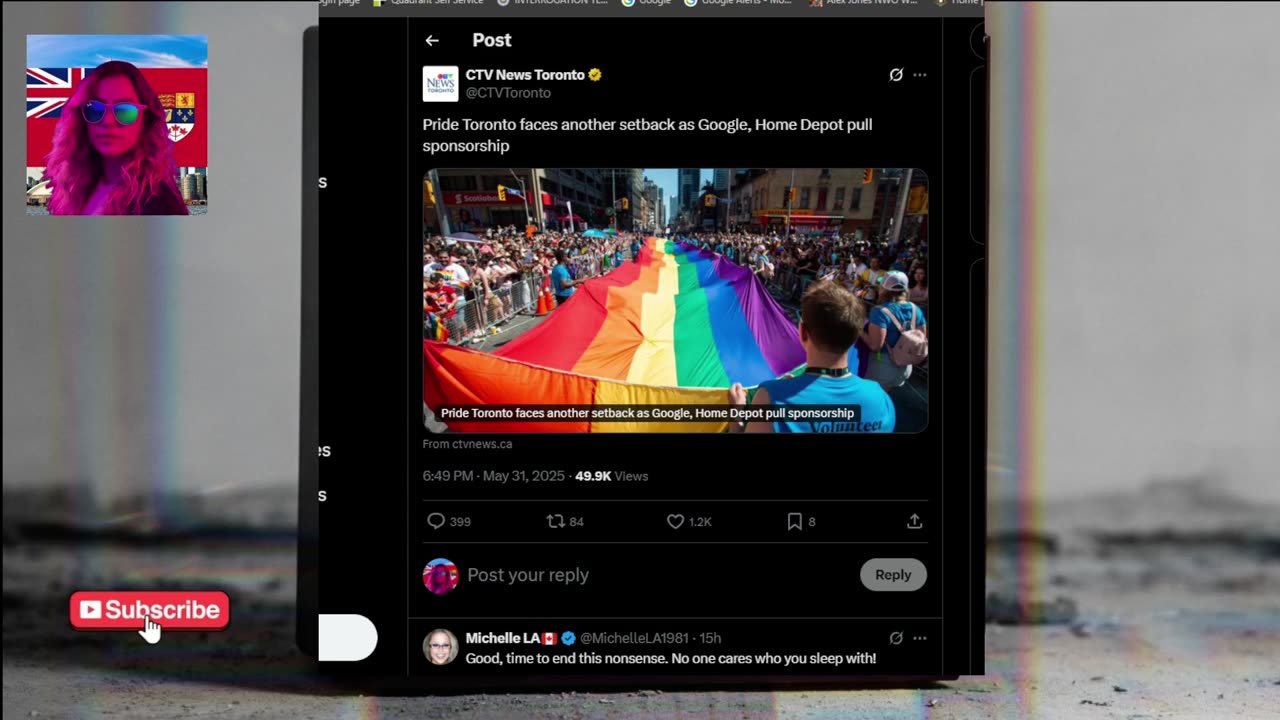The height and width of the screenshot is (720, 1280).
Task: Tap the Post your reply field
Action: tap(600, 575)
